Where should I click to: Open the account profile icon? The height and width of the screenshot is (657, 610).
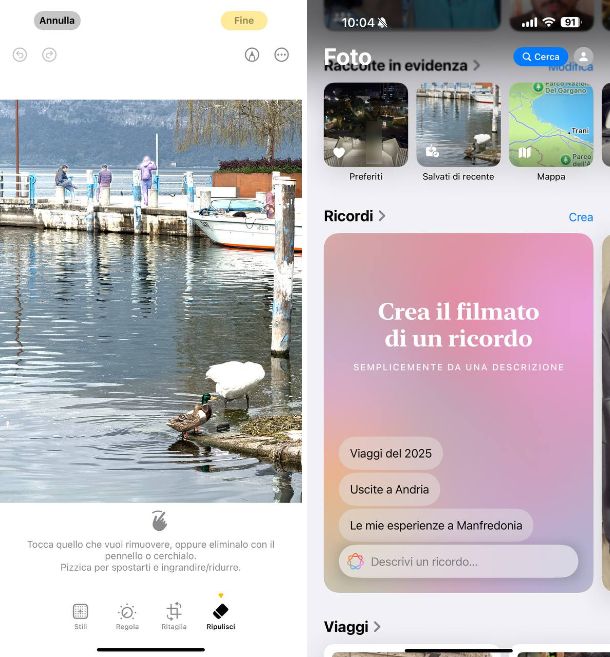point(583,57)
